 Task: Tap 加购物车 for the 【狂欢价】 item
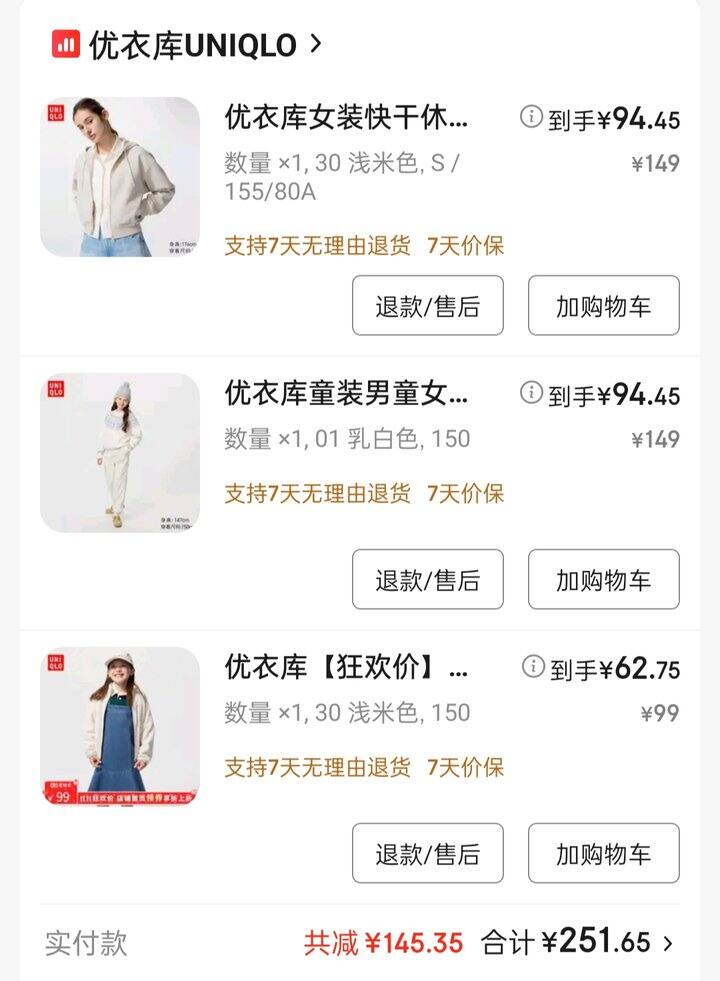click(x=603, y=854)
